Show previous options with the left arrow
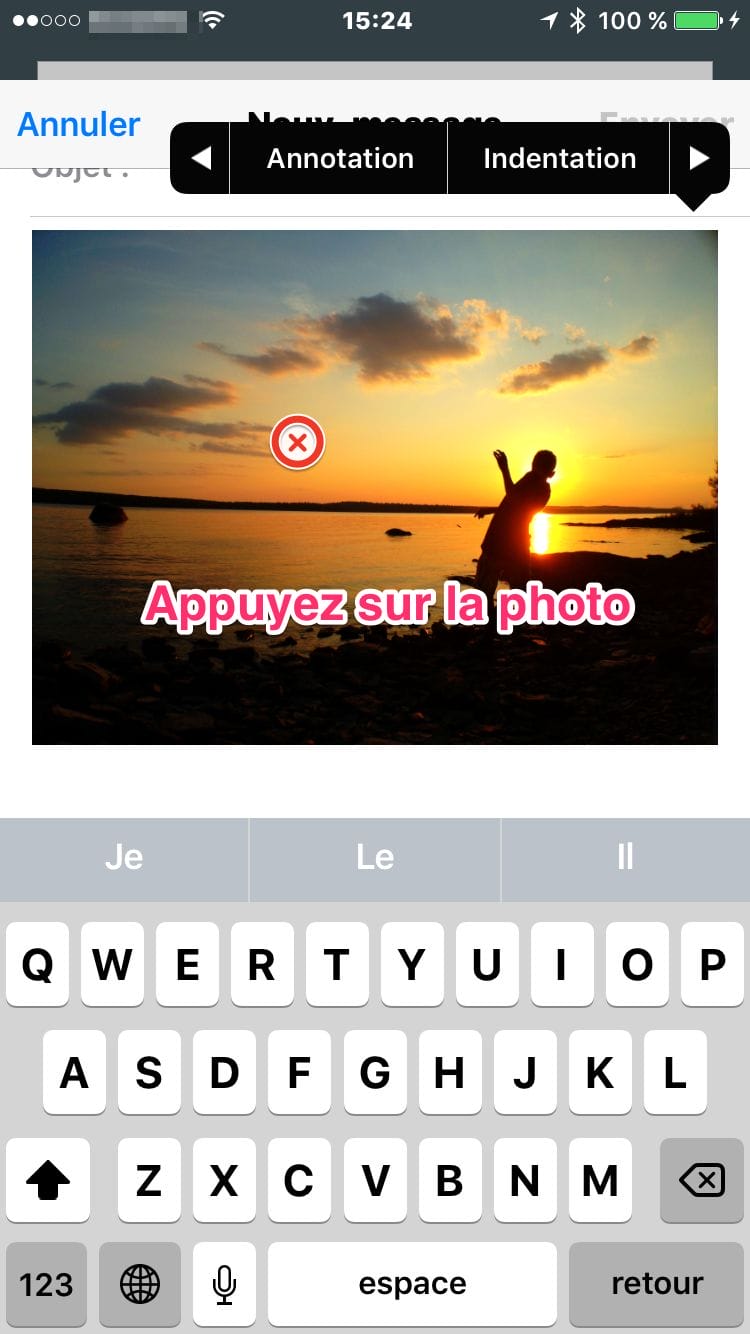The width and height of the screenshot is (750, 1334). 201,158
